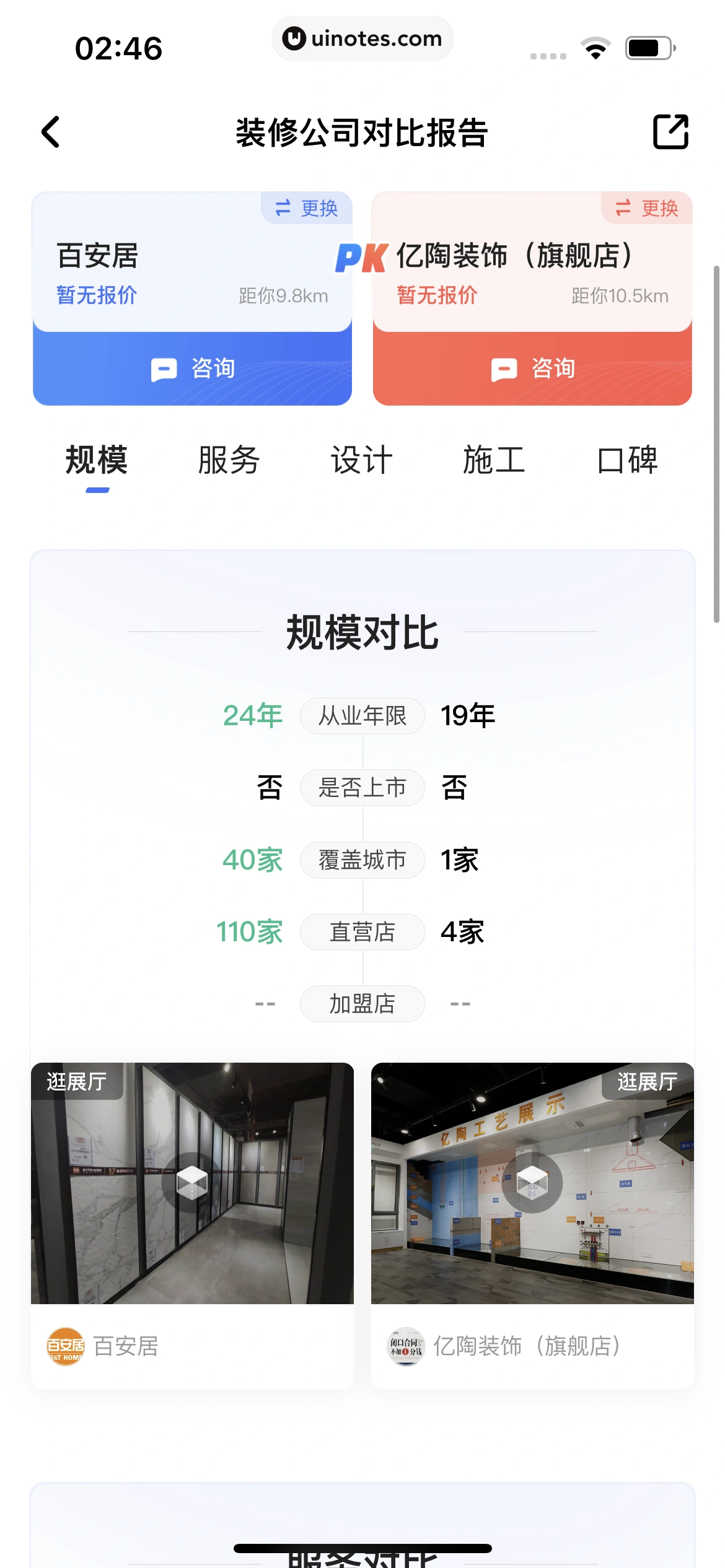Click the chat icon on the blue 咨询 button
This screenshot has width=725, height=1568.
point(163,368)
